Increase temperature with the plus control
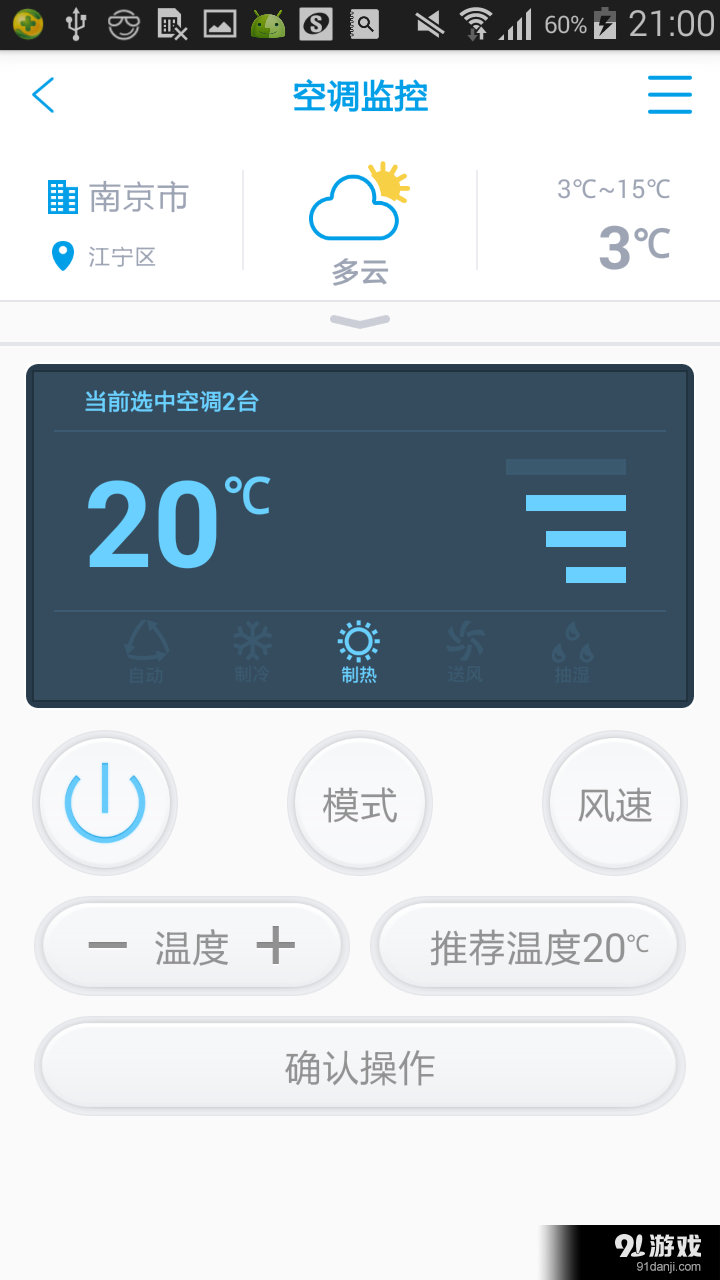Viewport: 720px width, 1280px height. pos(277,945)
